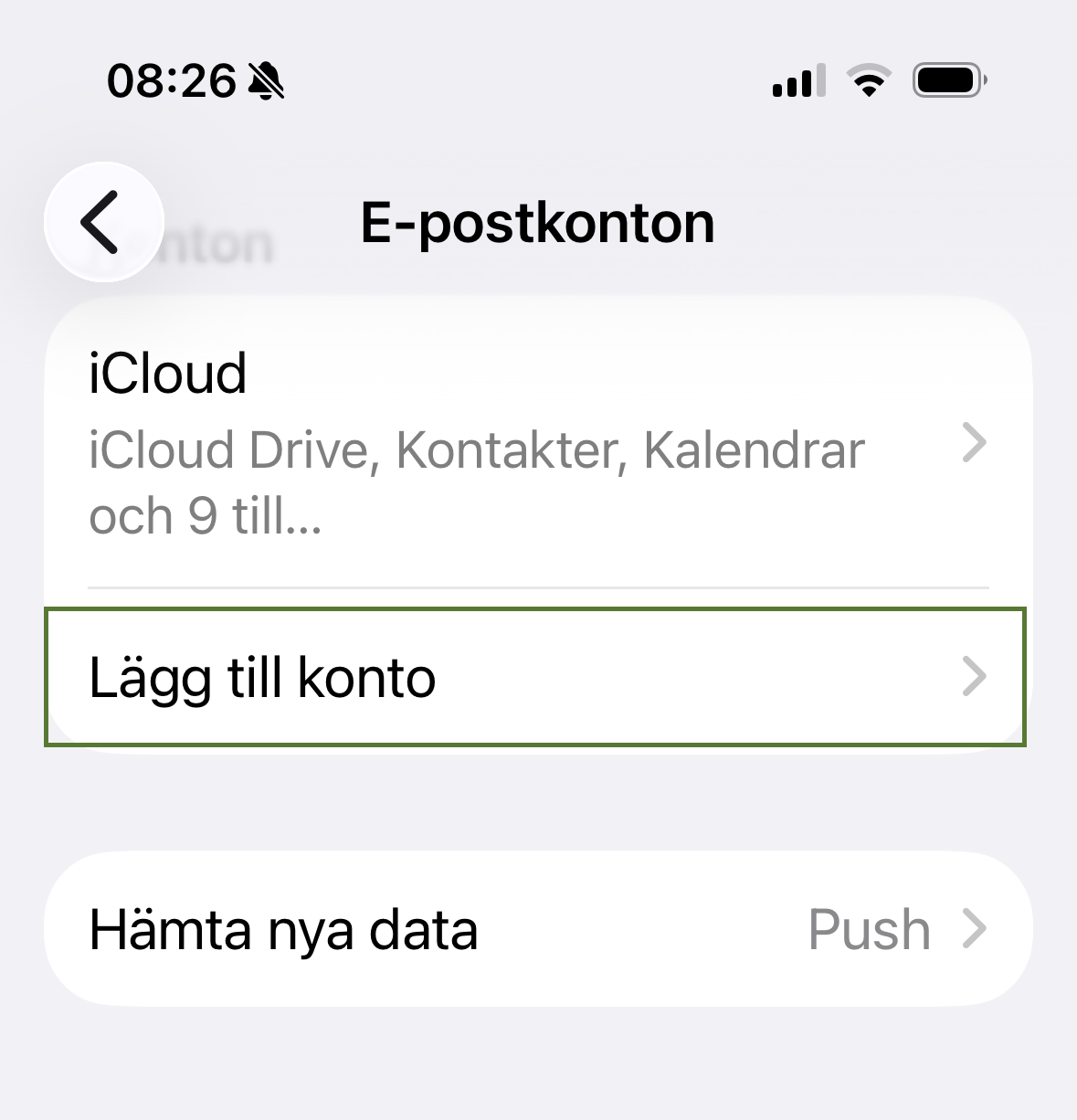Open the iCloud account settings
Screen dimensions: 1077x1120
pyautogui.click(x=537, y=443)
